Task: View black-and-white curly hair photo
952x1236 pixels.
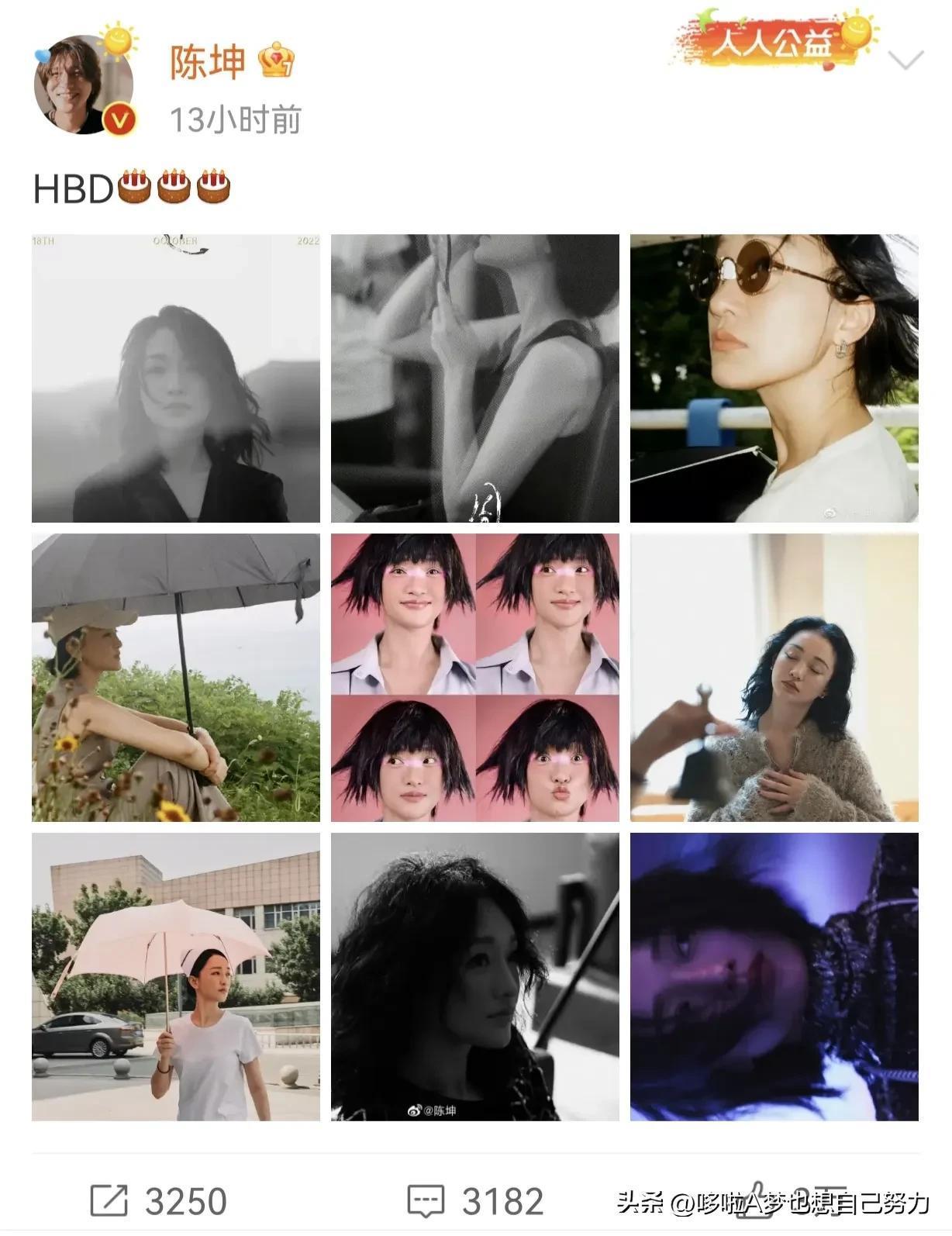Action: pos(474,976)
